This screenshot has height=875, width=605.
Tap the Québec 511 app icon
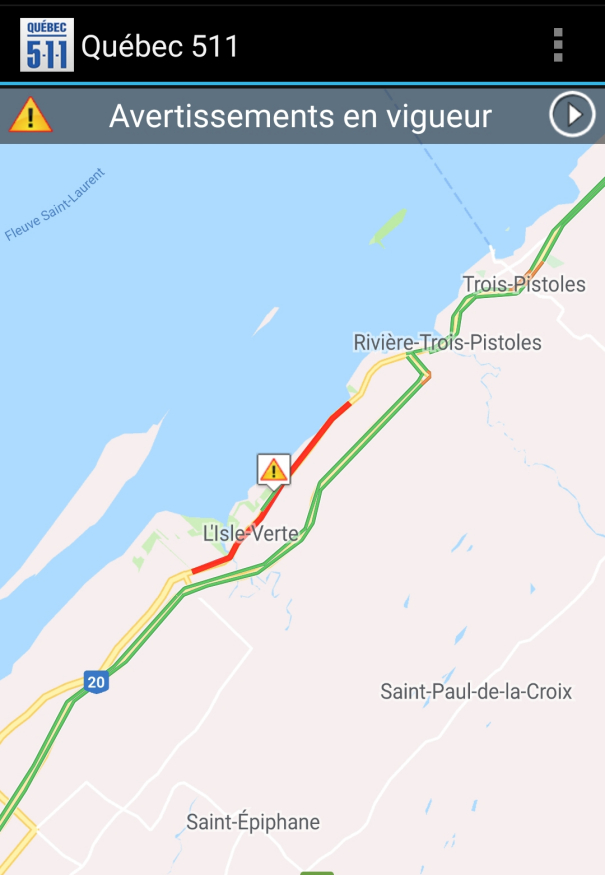tap(47, 45)
